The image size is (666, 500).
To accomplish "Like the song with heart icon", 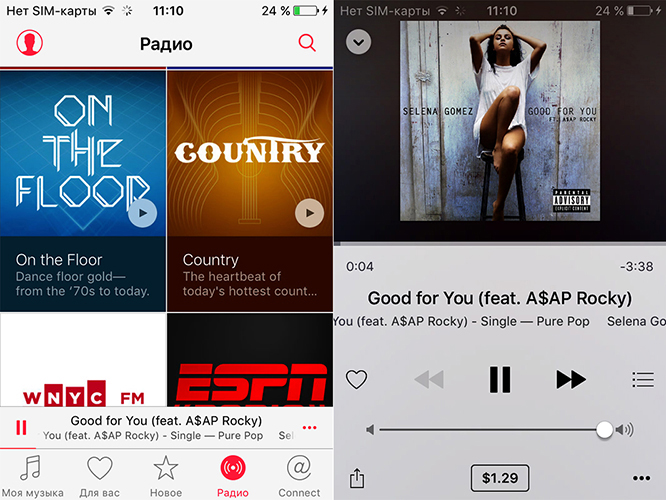I will (356, 380).
